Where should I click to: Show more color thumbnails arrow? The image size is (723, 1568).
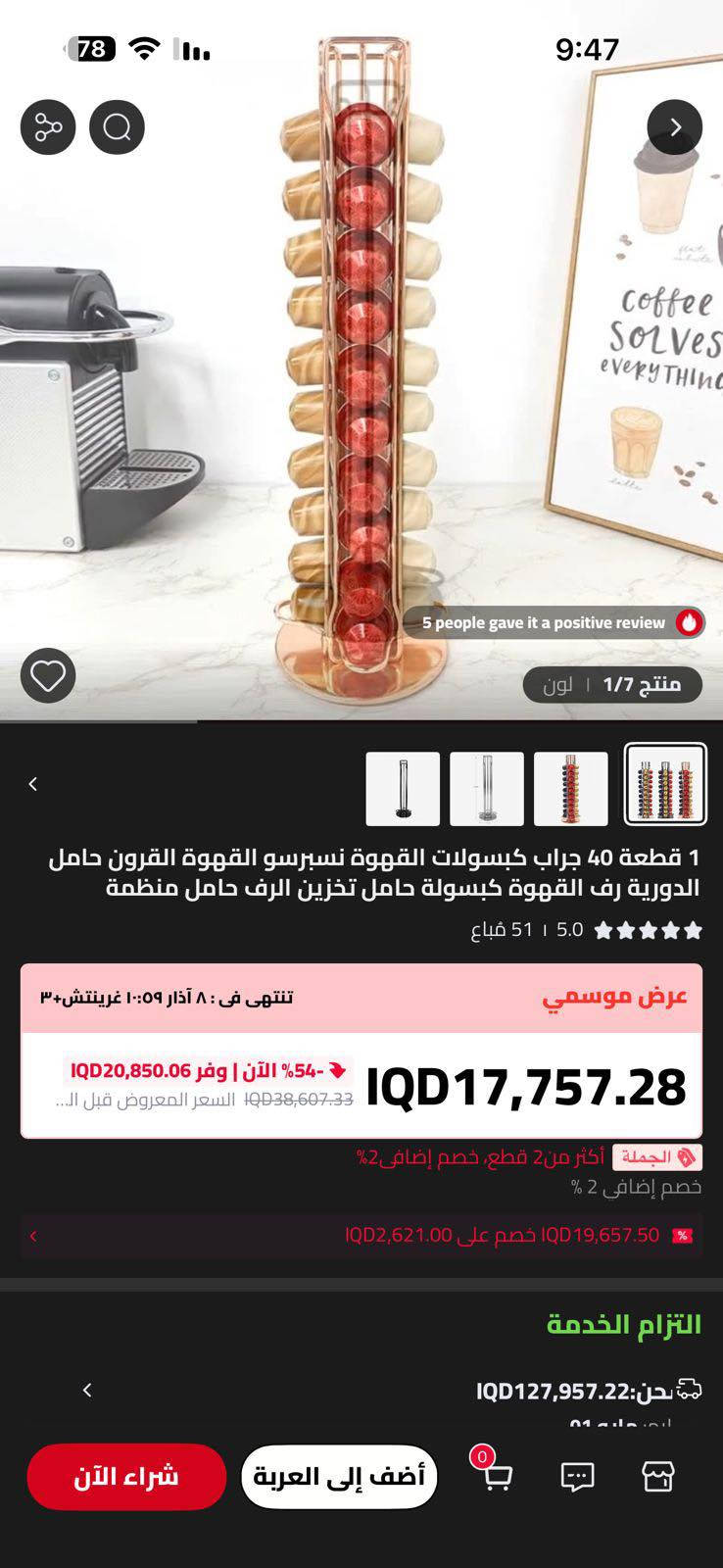[x=33, y=784]
